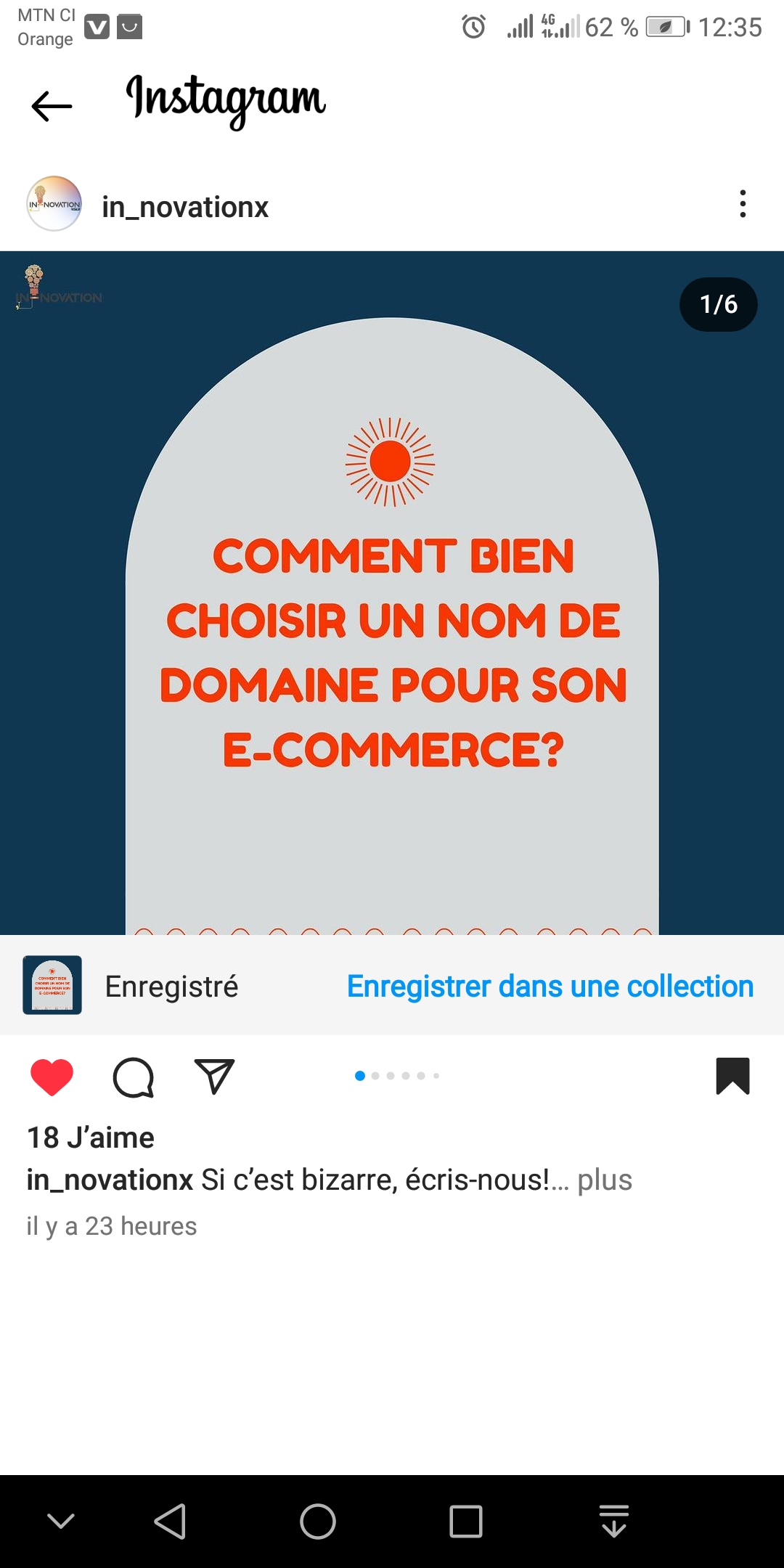Expand the caption with plus
This screenshot has width=784, height=1568.
pyautogui.click(x=605, y=1180)
